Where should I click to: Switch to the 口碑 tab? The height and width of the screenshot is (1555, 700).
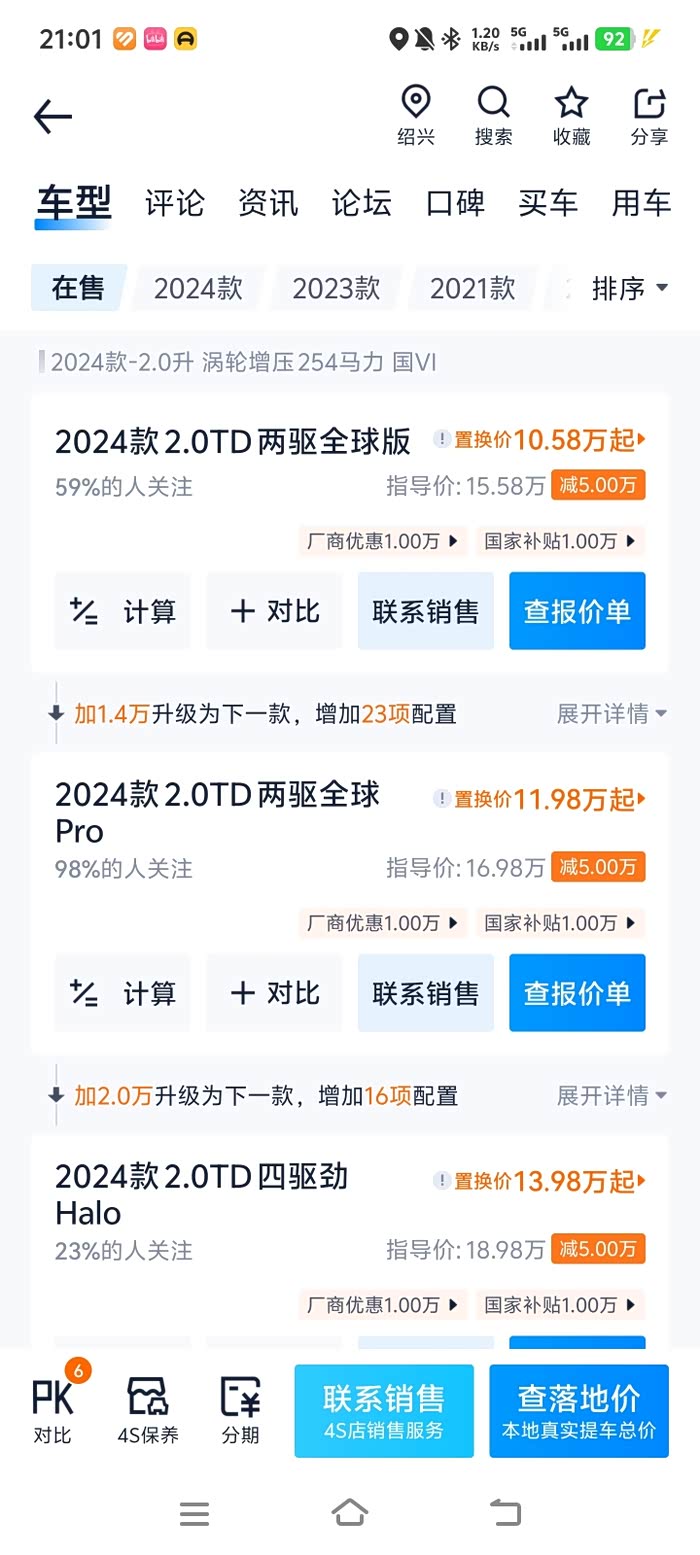coord(455,203)
